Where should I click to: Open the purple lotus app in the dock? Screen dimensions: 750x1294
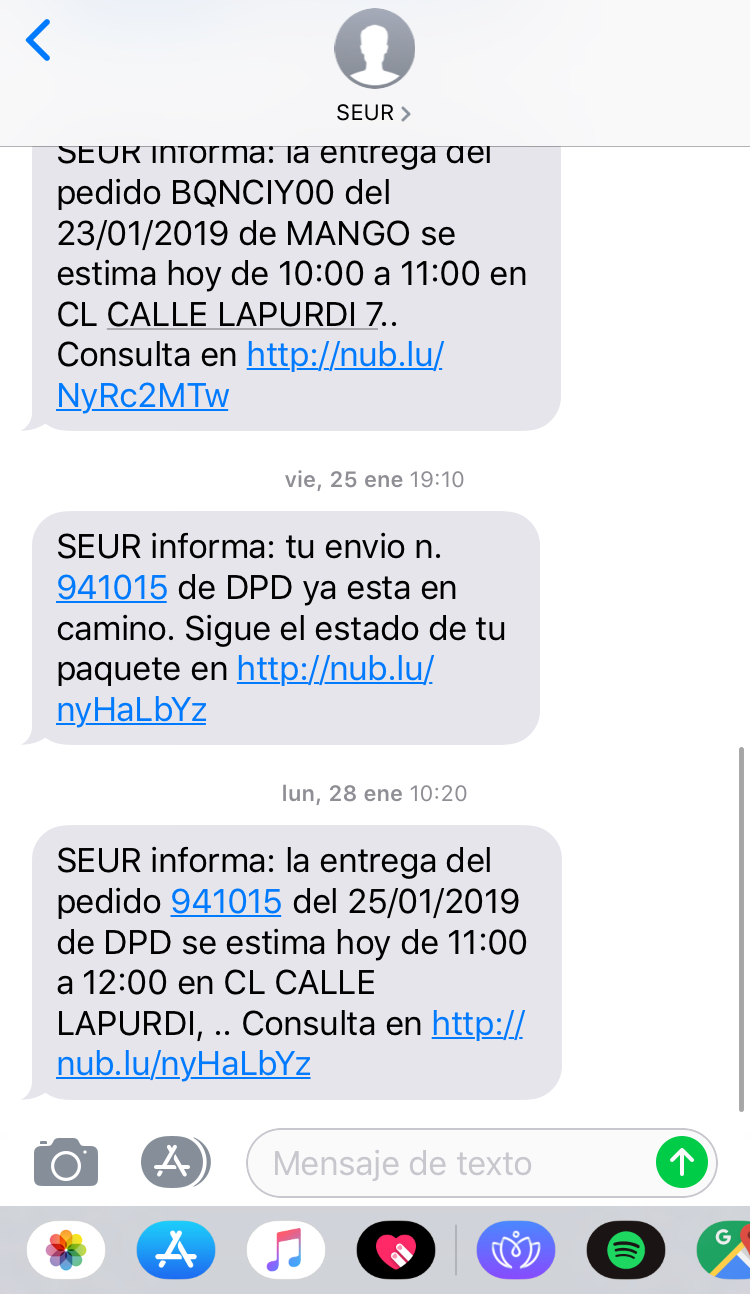click(x=515, y=1249)
